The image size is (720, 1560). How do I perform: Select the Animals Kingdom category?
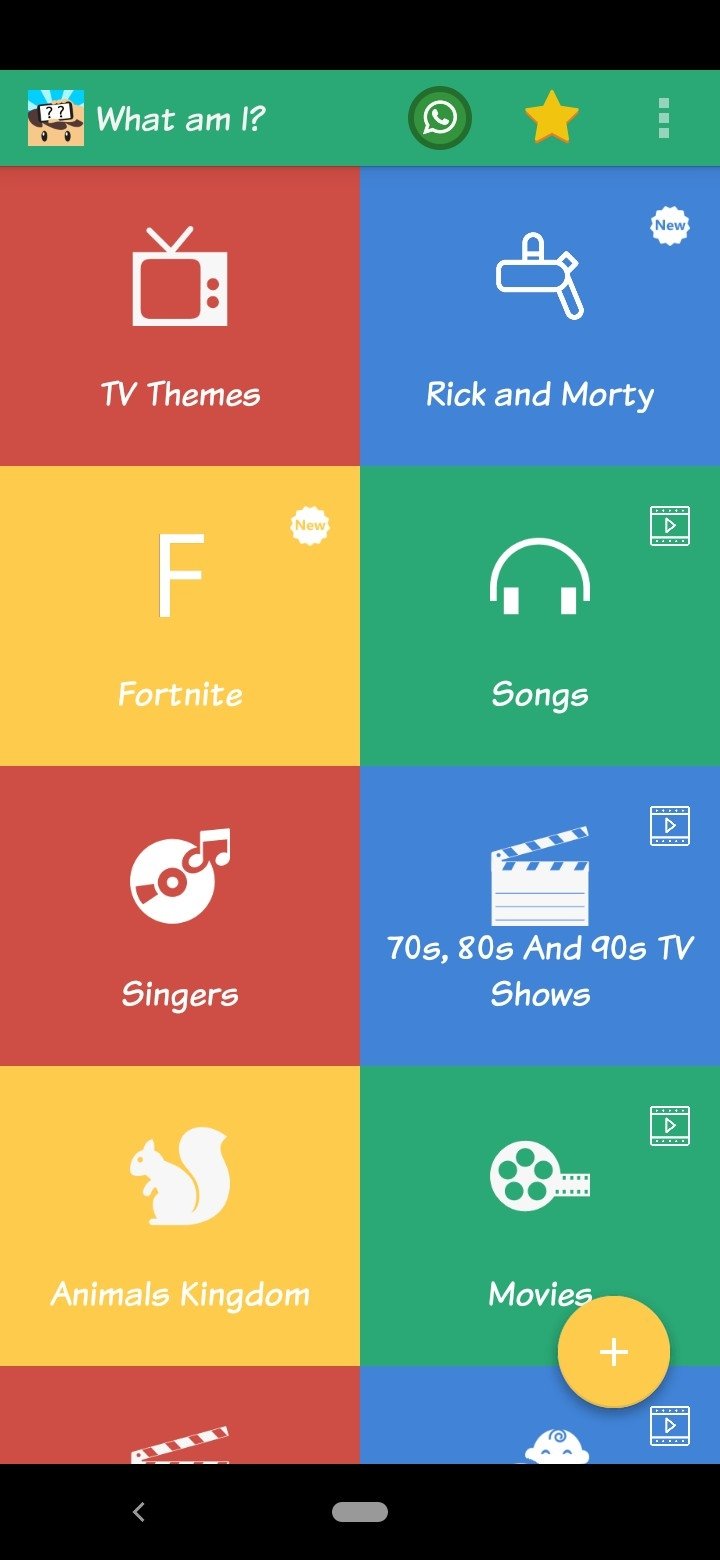180,1216
